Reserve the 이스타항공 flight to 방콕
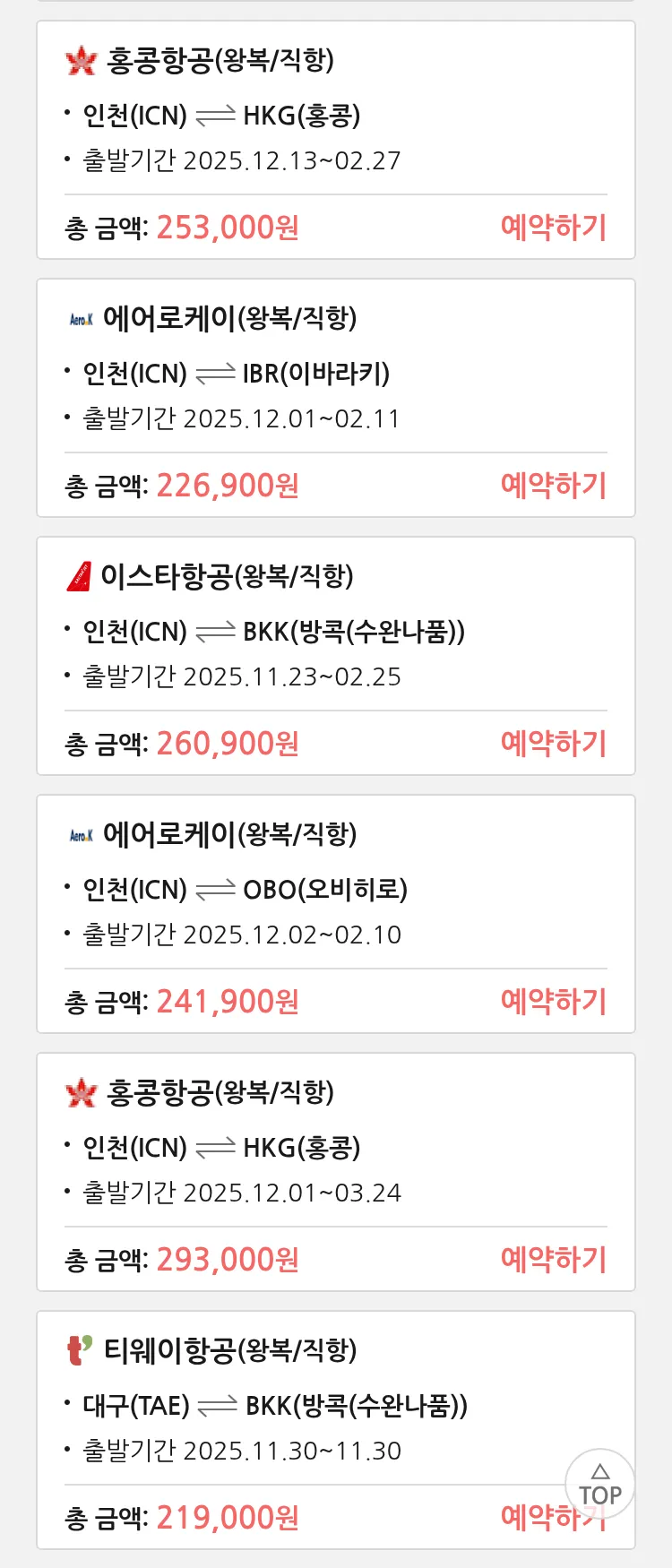The height and width of the screenshot is (1568, 672). (x=553, y=744)
